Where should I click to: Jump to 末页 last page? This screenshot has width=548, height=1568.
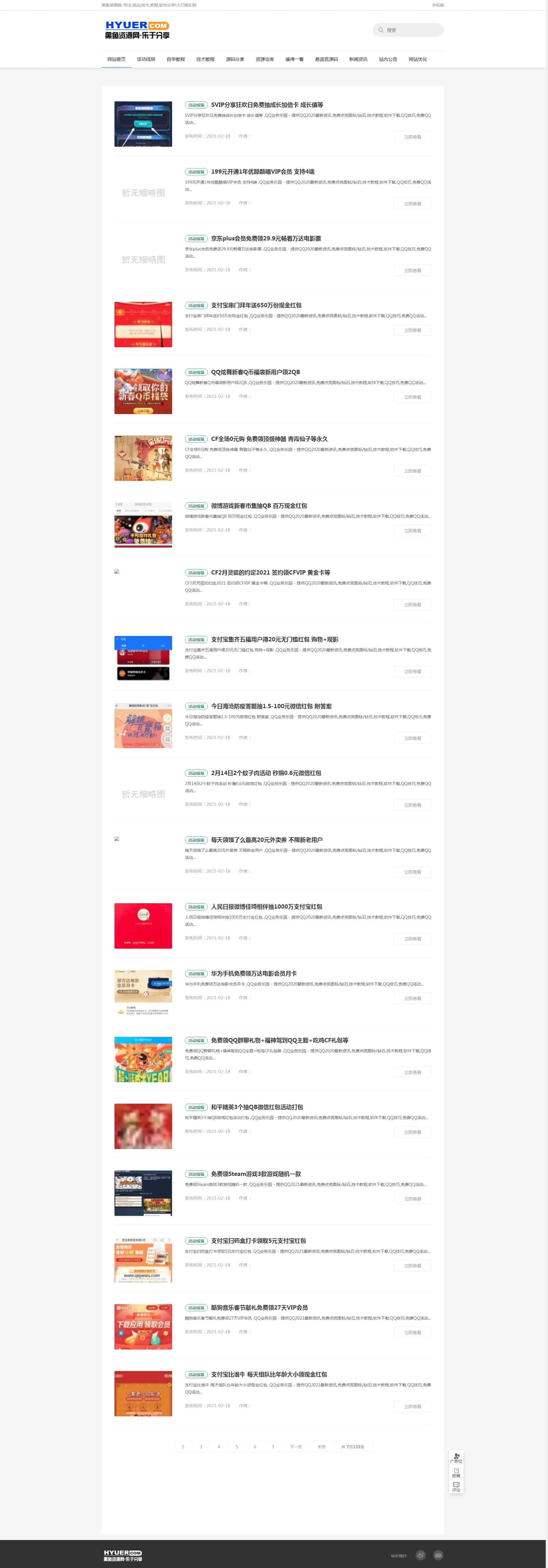pos(321,1447)
